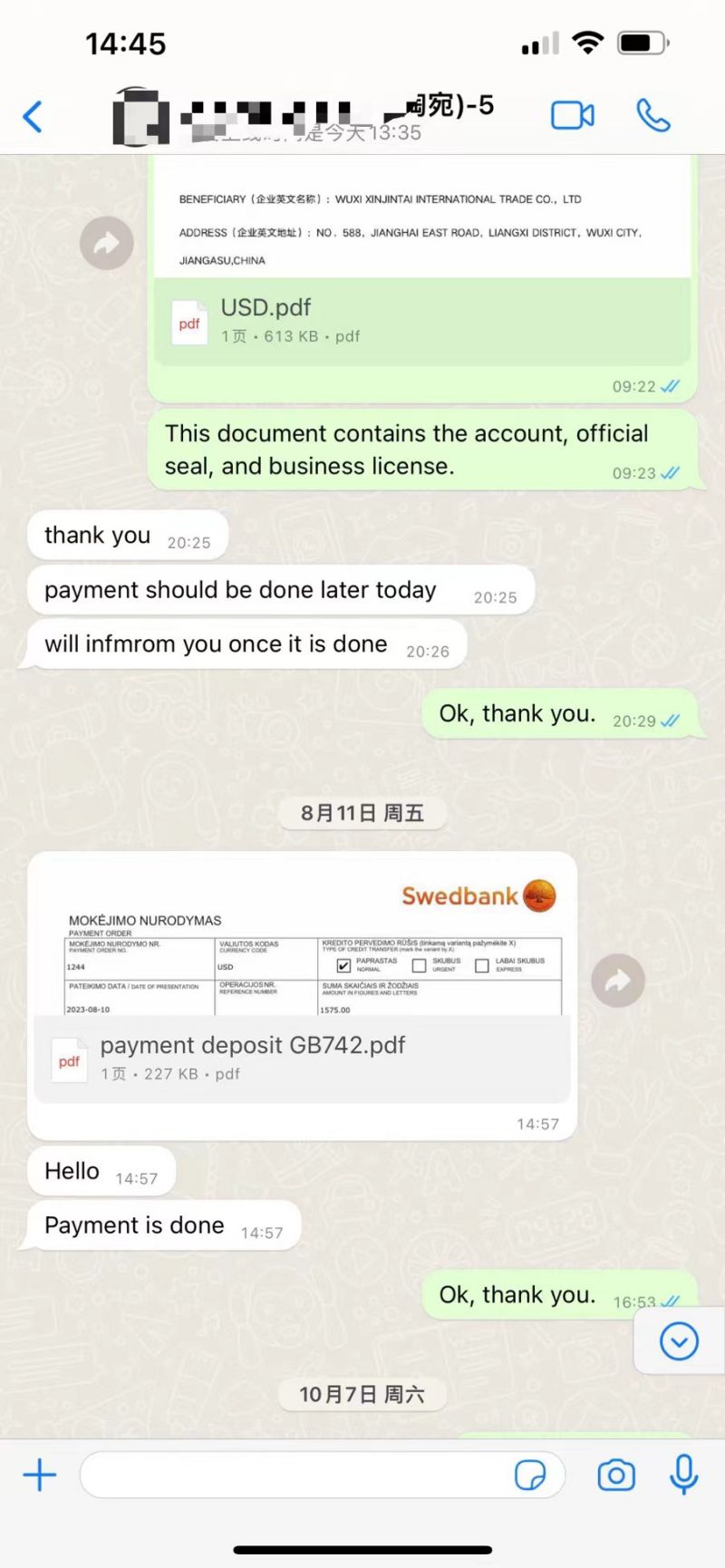Forward the payment deposit GB742.pdf message
This screenshot has height=1568, width=725.
[x=618, y=980]
